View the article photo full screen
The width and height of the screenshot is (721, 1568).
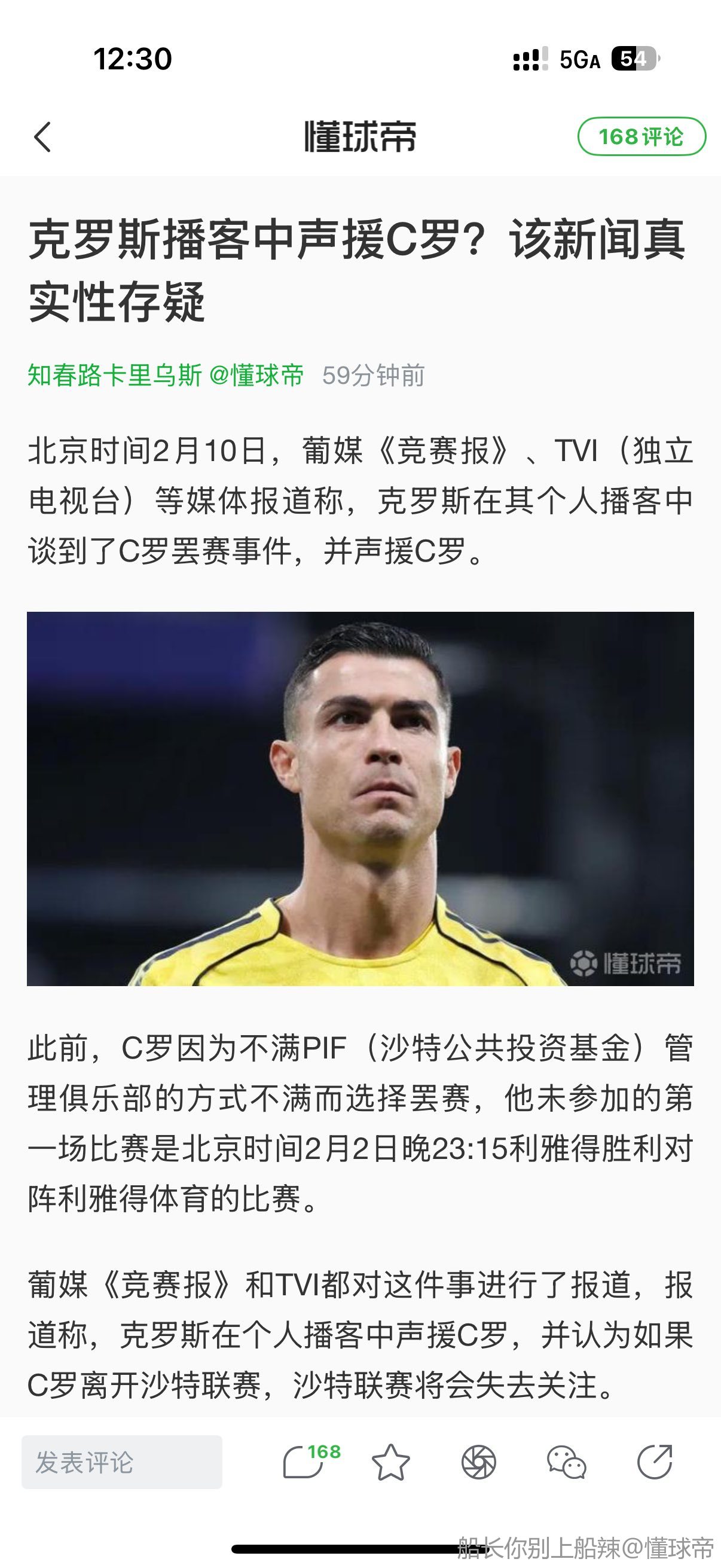tap(360, 798)
